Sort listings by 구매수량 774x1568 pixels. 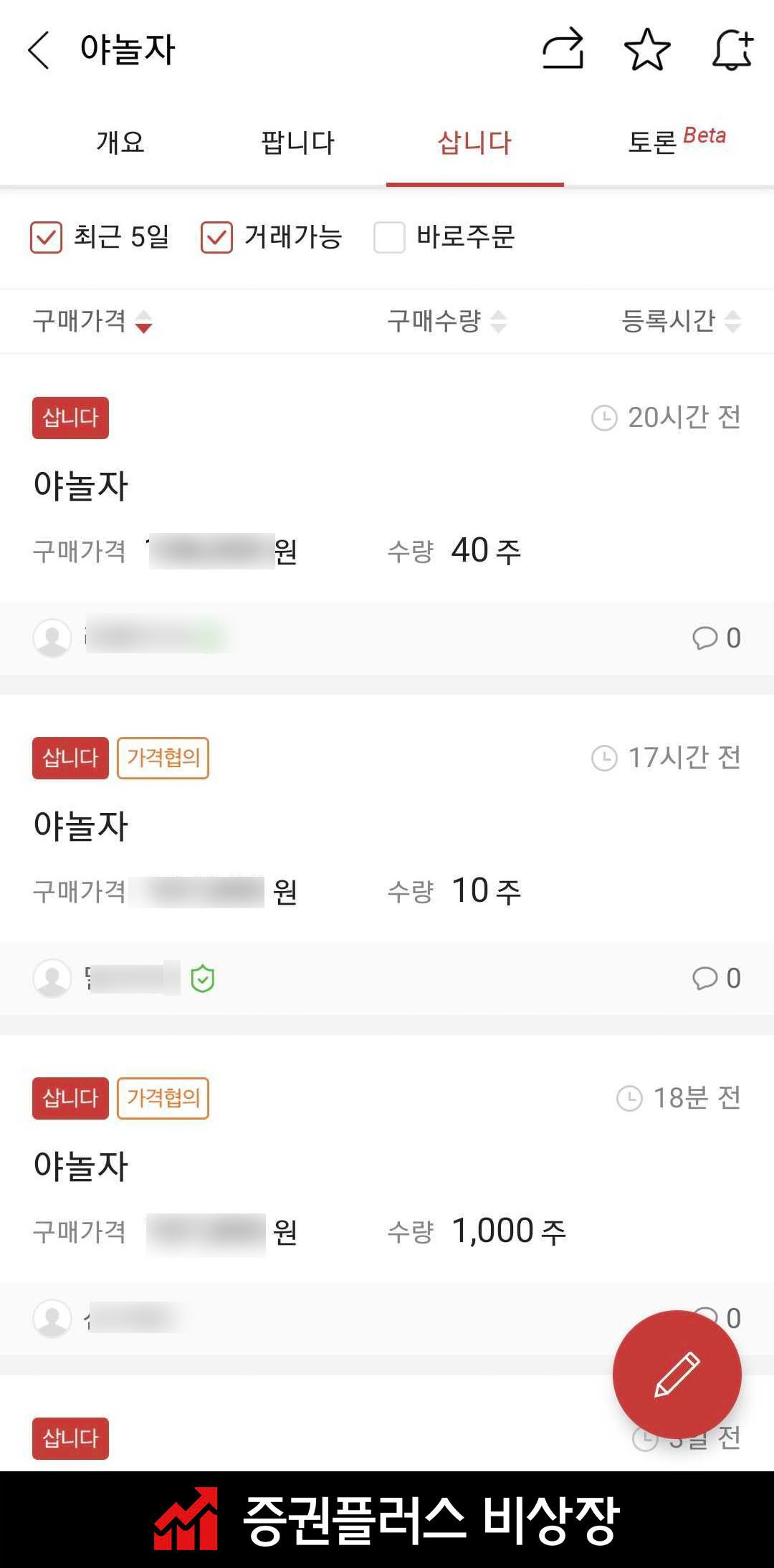447,321
